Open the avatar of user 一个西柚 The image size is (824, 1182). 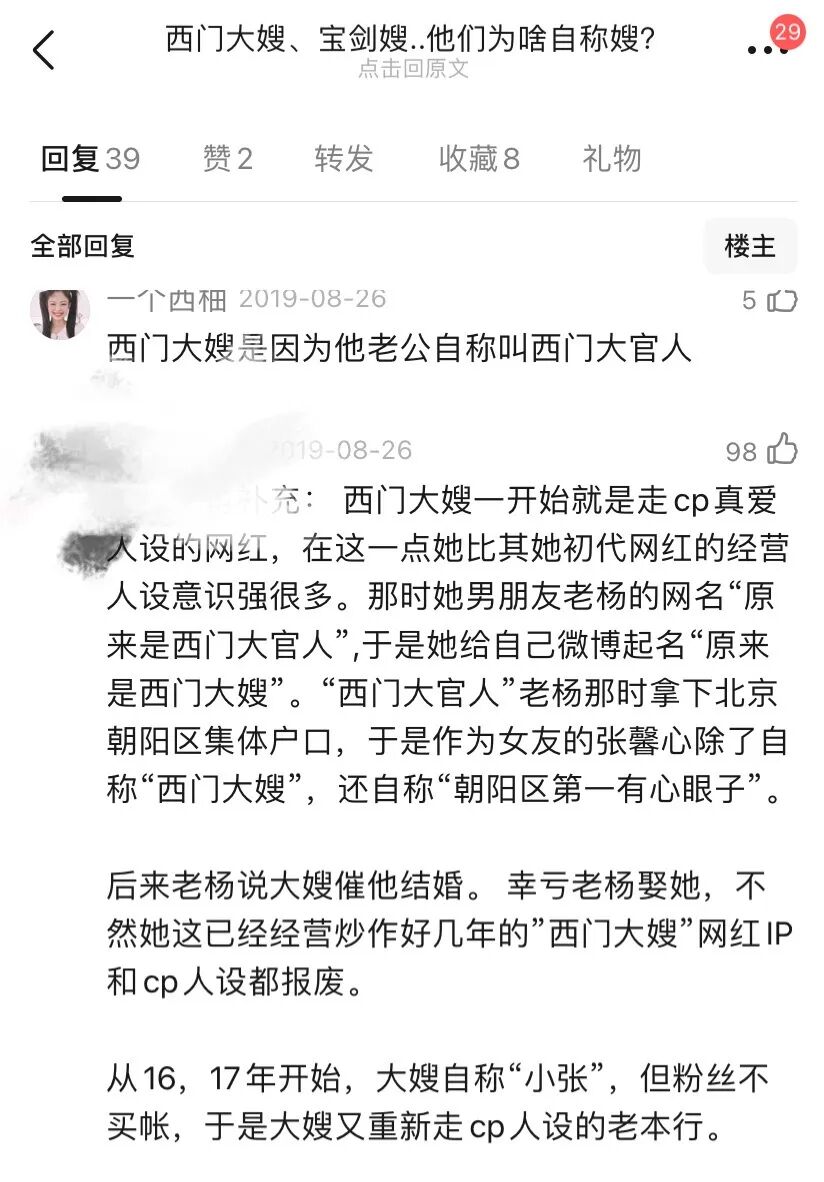(x=60, y=312)
